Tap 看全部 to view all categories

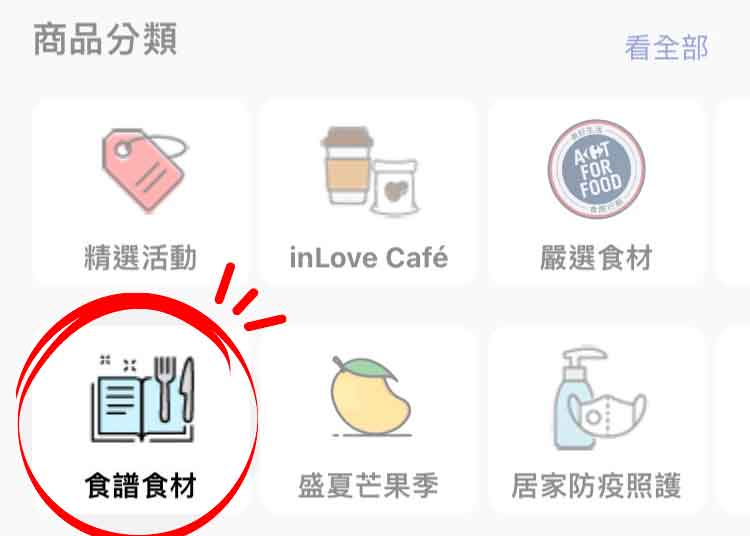[666, 47]
